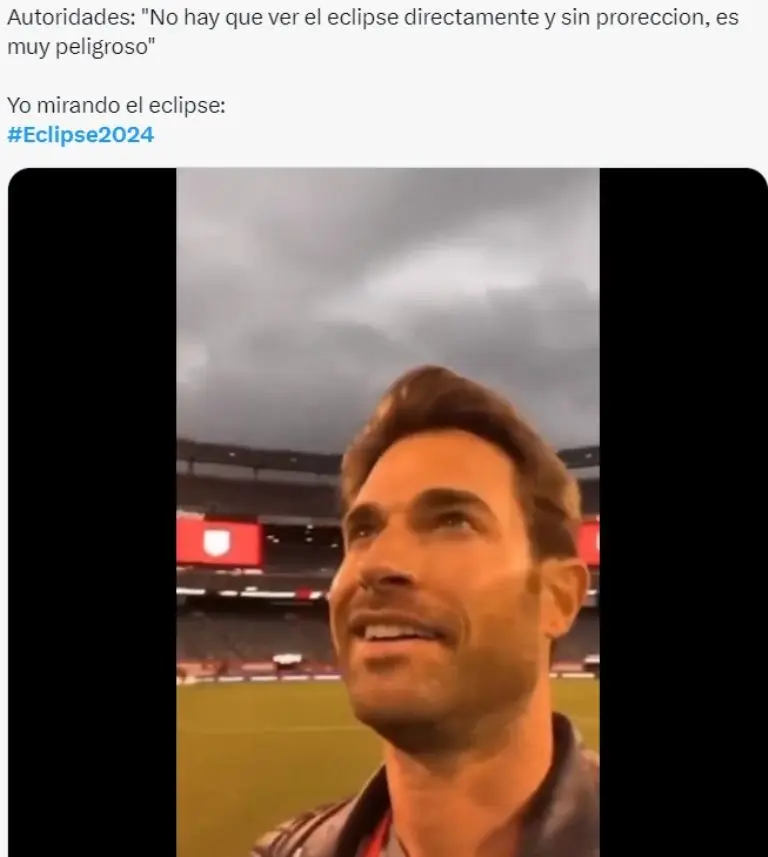768x857 pixels.
Task: Open the video attached to the eclipse tweet
Action: (388, 512)
